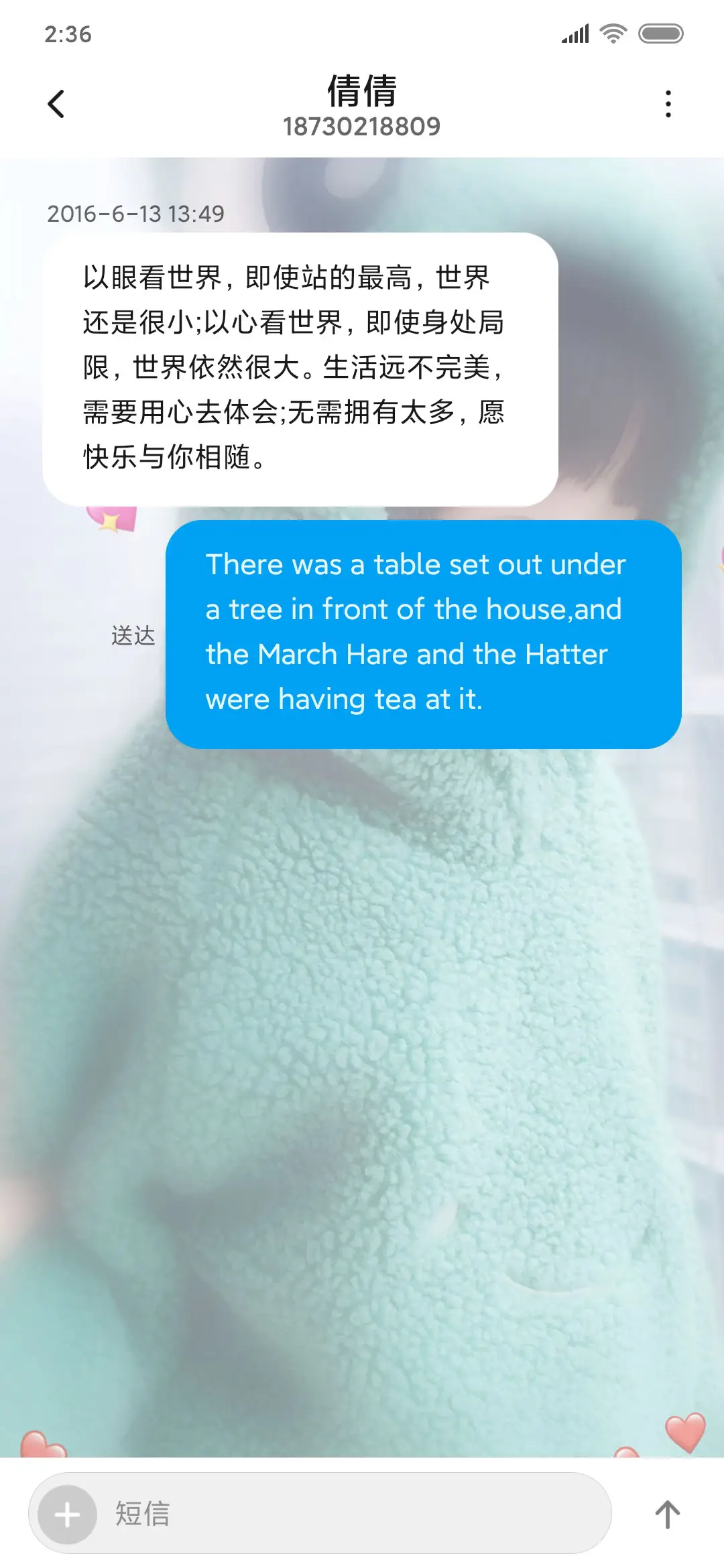
Task: Tap the Wi-Fi icon in status bar
Action: coord(612,33)
